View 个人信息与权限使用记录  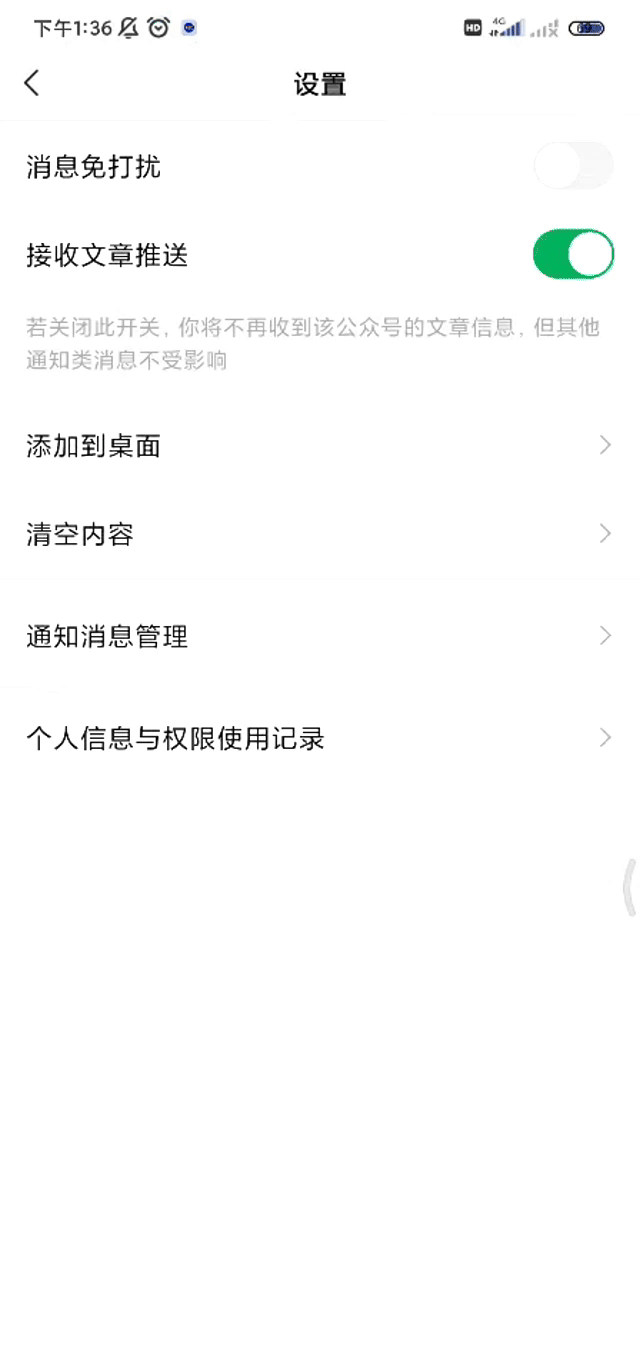[320, 738]
